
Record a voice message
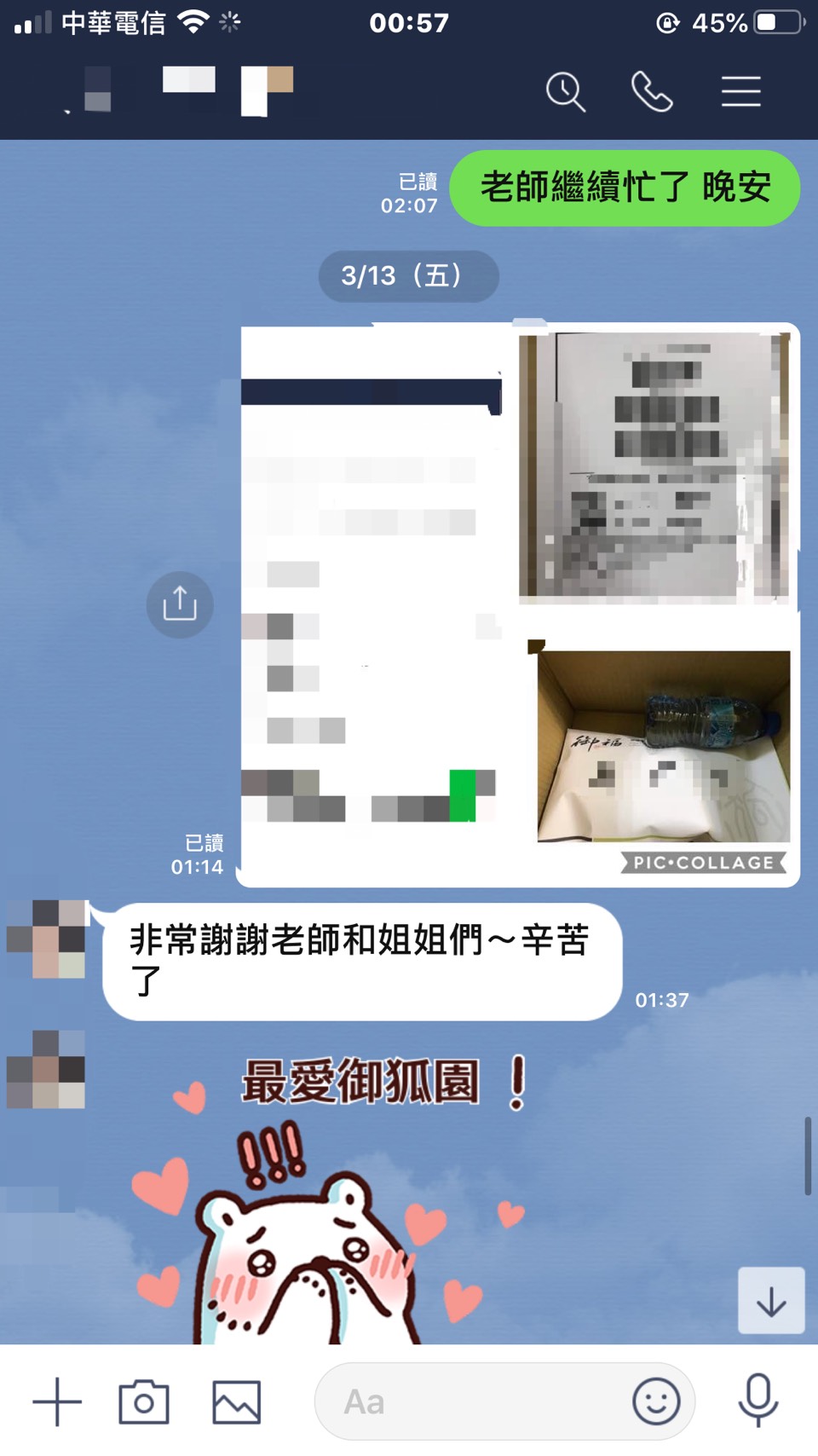(758, 1401)
